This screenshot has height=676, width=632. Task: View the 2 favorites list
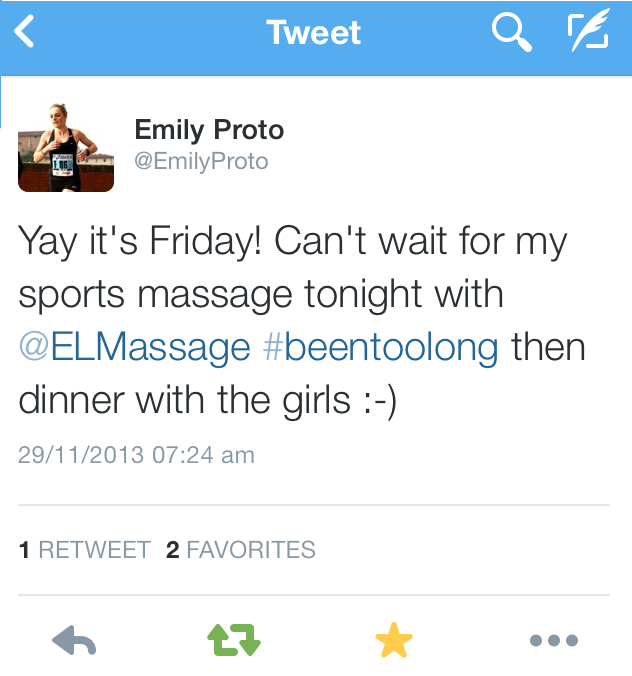click(x=240, y=549)
